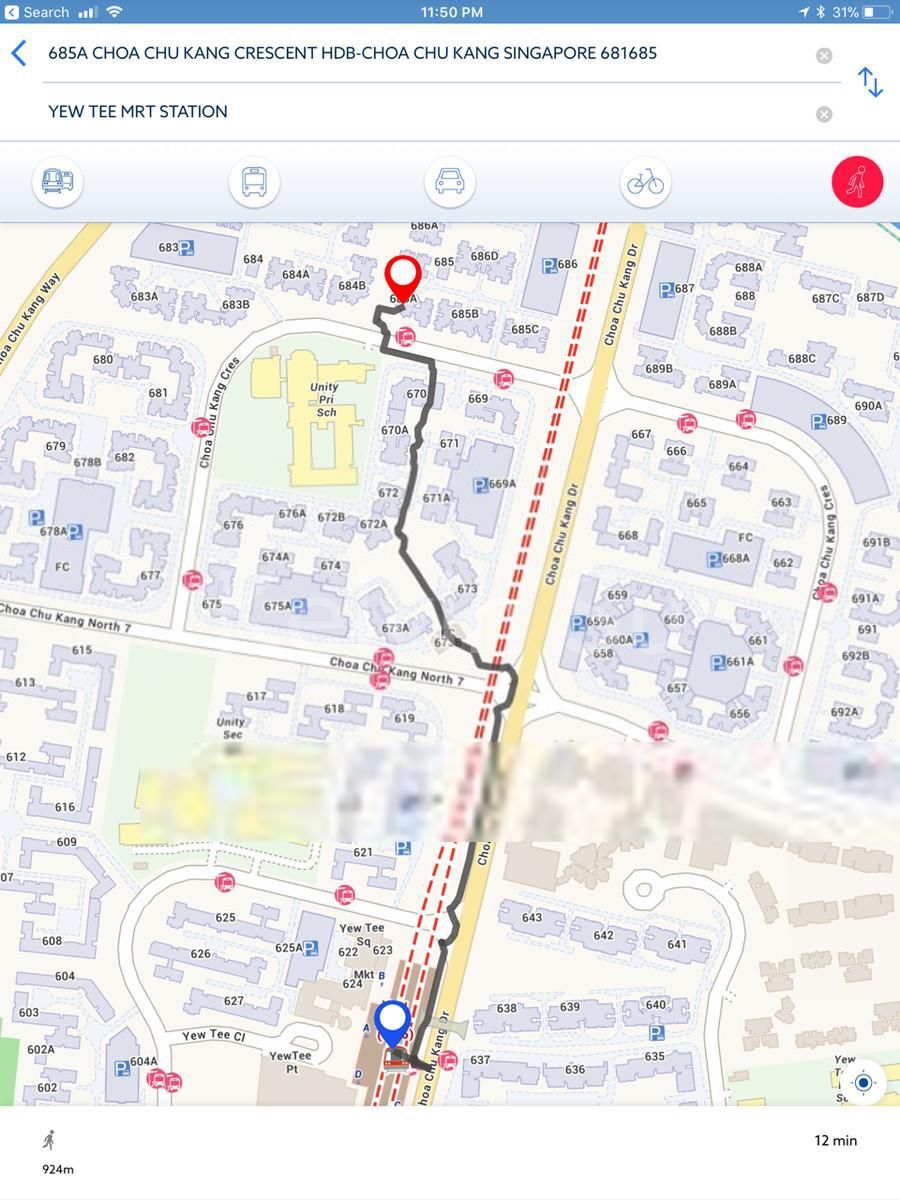This screenshot has height=1200, width=900.
Task: Tap the red origin pin on map
Action: coord(403,277)
